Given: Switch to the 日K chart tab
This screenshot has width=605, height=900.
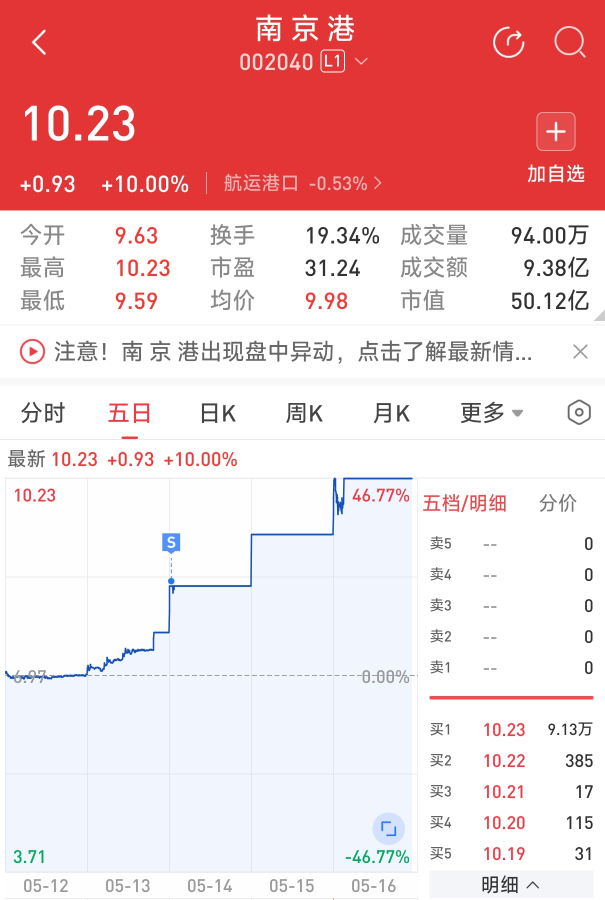Looking at the screenshot, I should pyautogui.click(x=217, y=413).
